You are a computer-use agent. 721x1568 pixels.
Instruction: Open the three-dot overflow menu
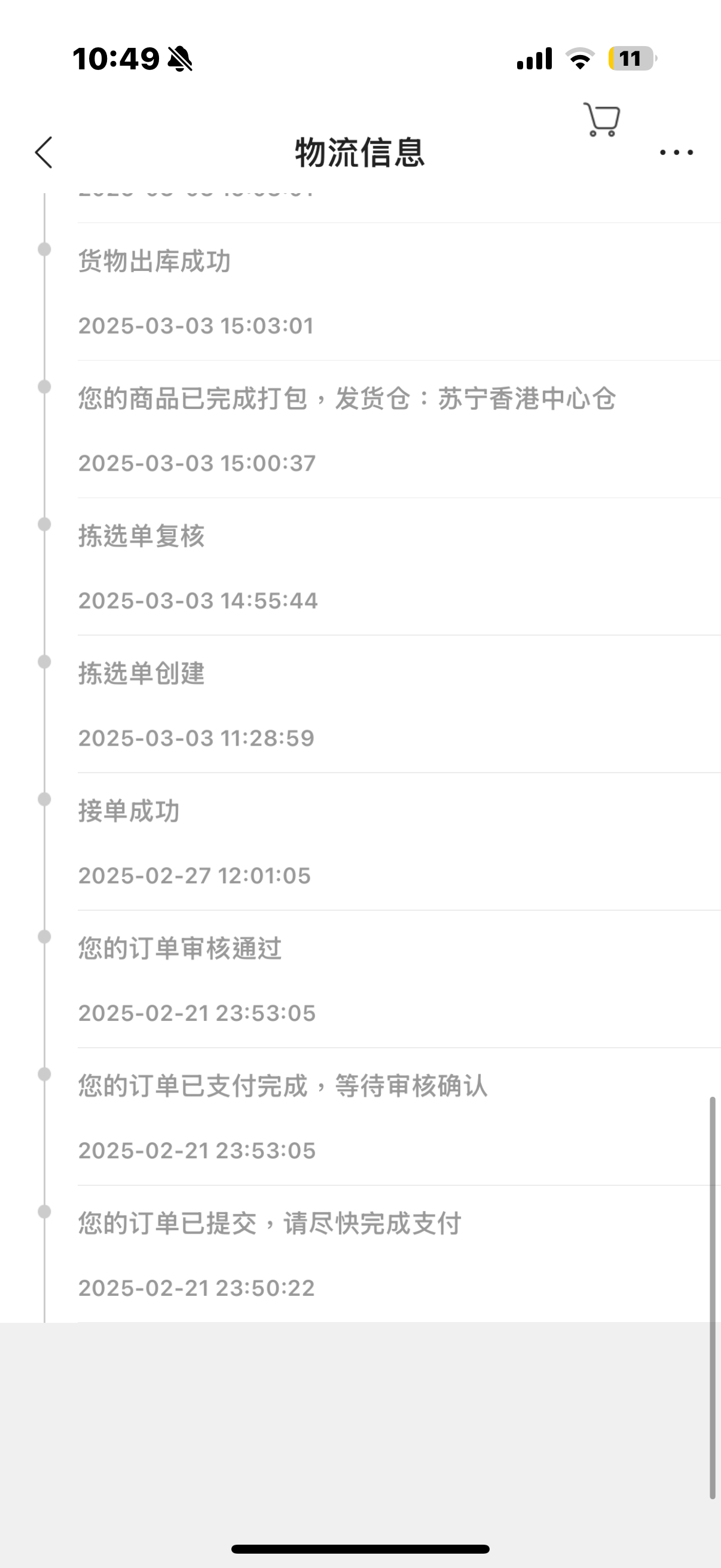(677, 152)
